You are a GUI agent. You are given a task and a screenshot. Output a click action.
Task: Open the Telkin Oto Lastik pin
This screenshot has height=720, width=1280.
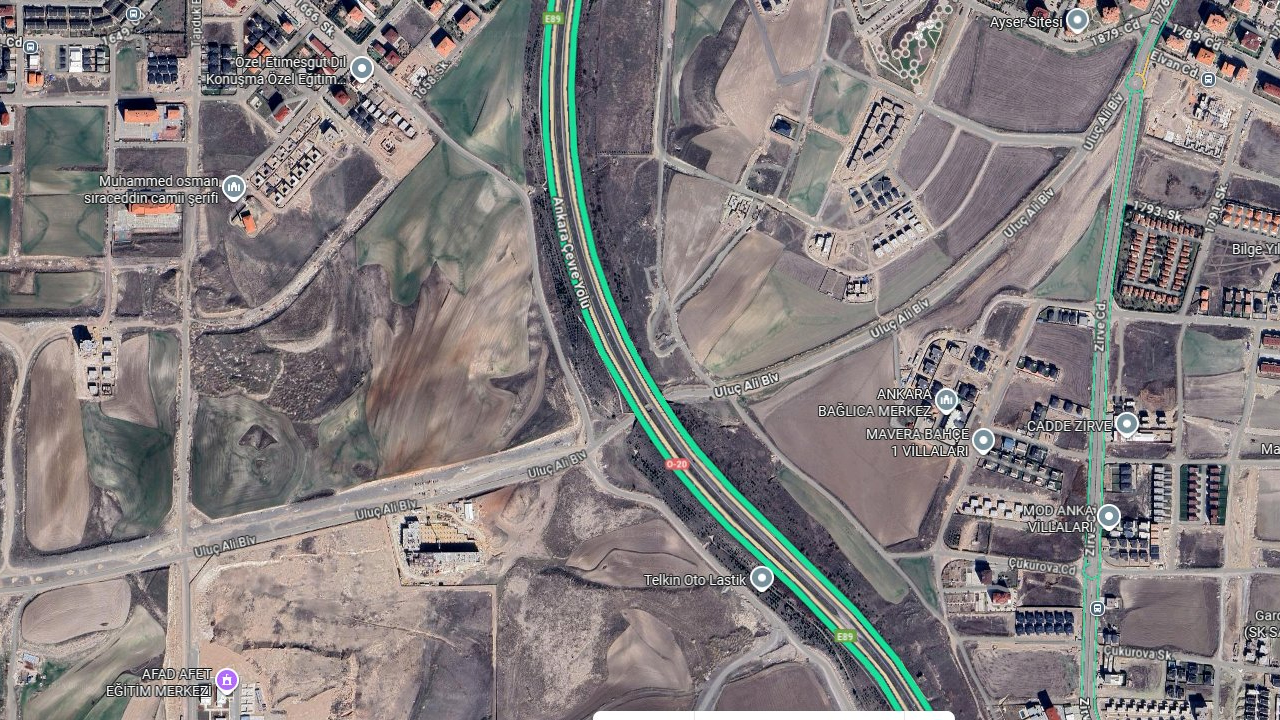click(762, 578)
